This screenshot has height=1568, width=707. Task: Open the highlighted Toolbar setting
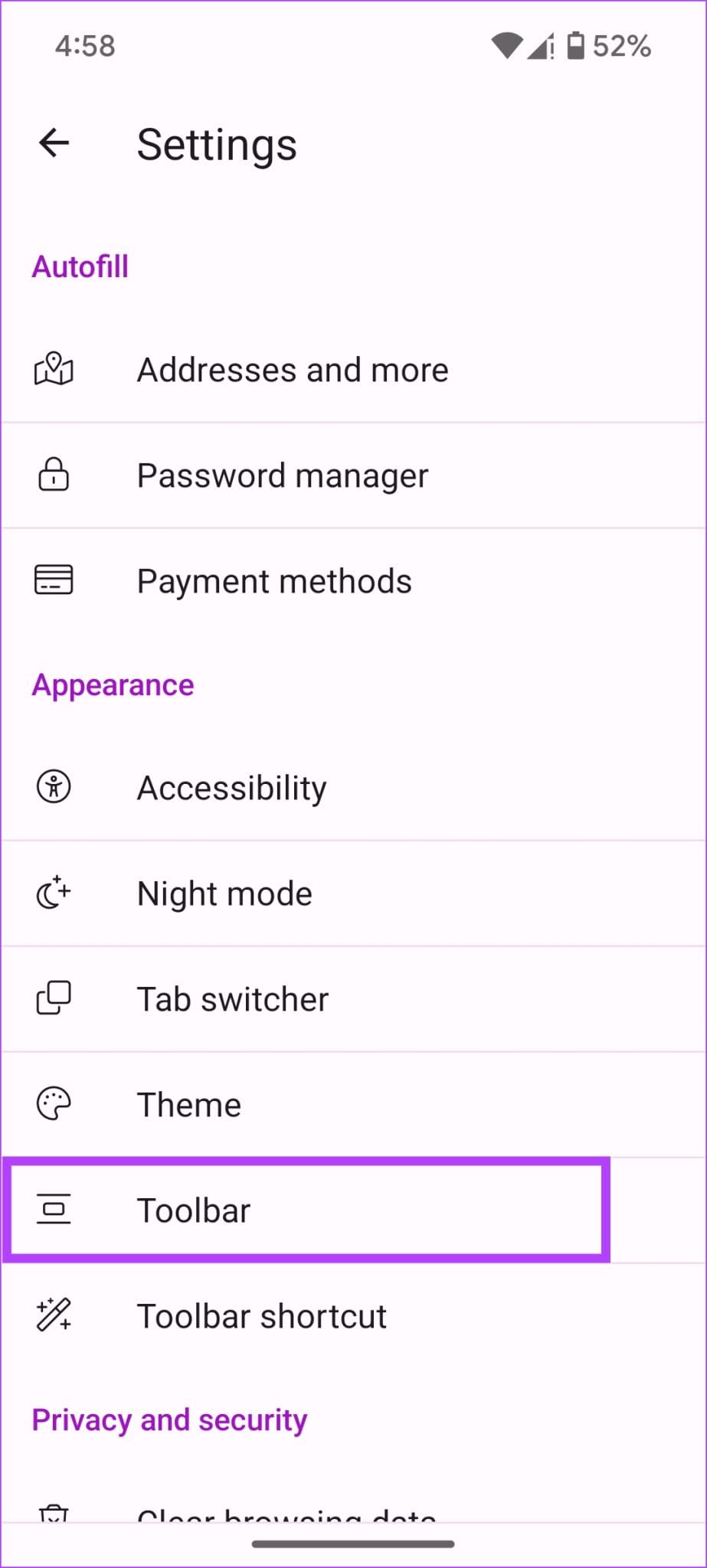click(306, 1210)
